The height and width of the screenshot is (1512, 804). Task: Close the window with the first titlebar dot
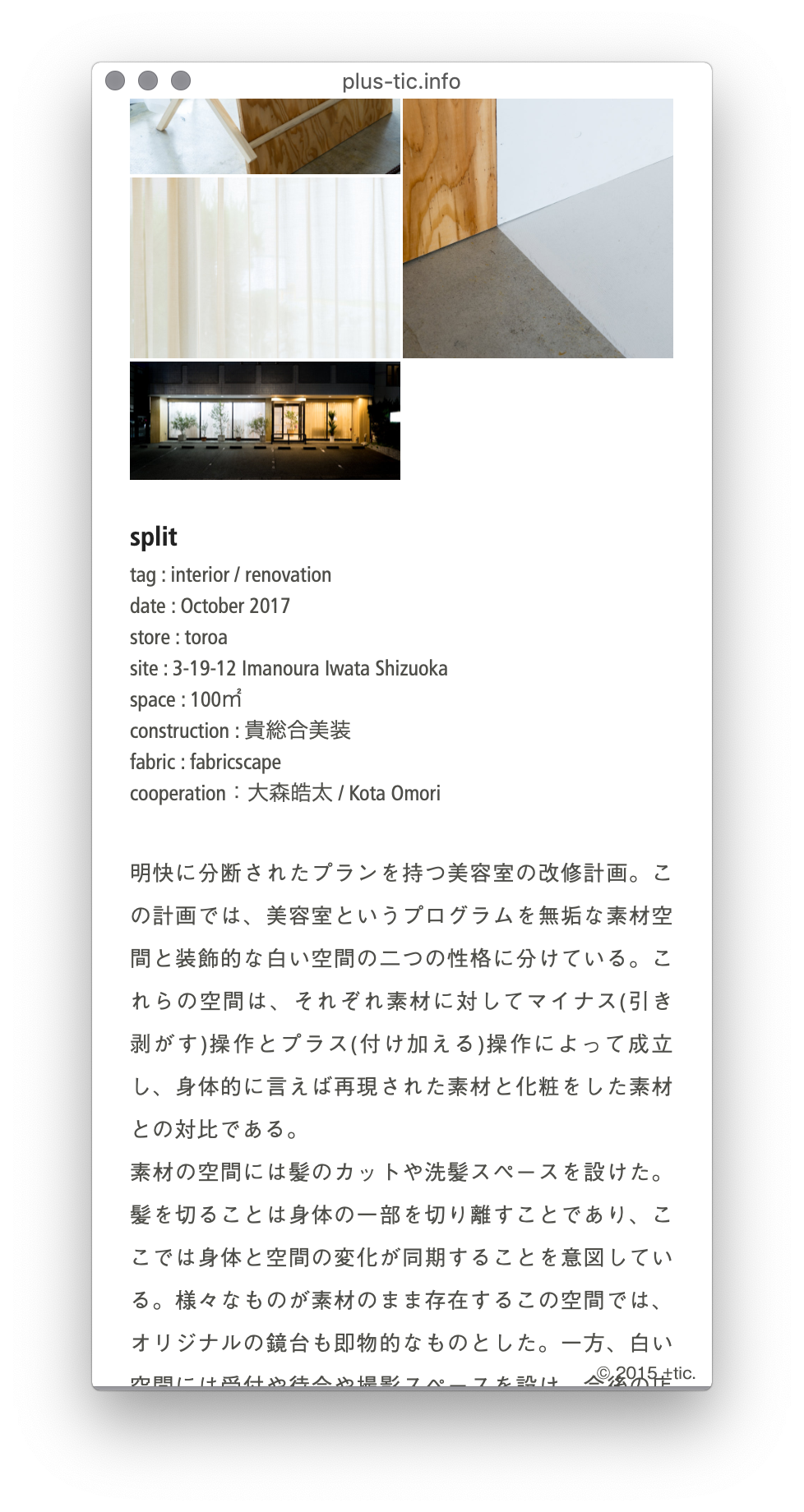pos(115,81)
